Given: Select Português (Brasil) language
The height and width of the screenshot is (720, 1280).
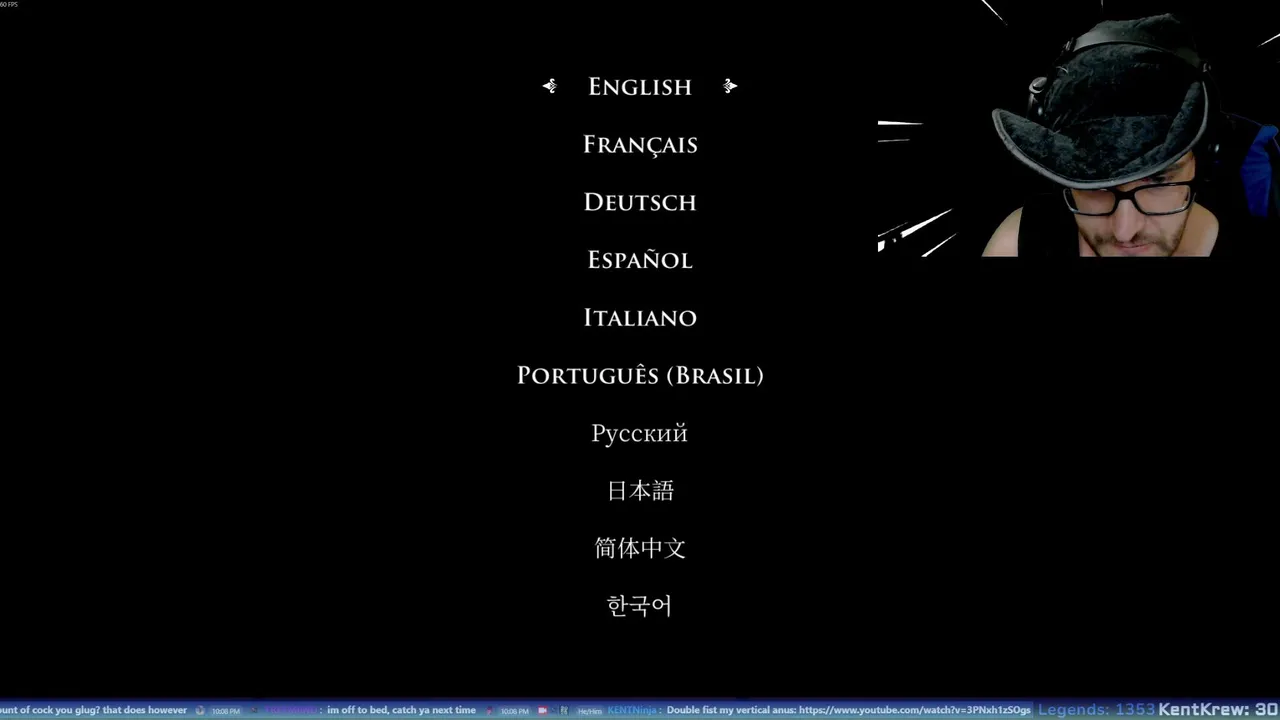Looking at the screenshot, I should [x=640, y=376].
